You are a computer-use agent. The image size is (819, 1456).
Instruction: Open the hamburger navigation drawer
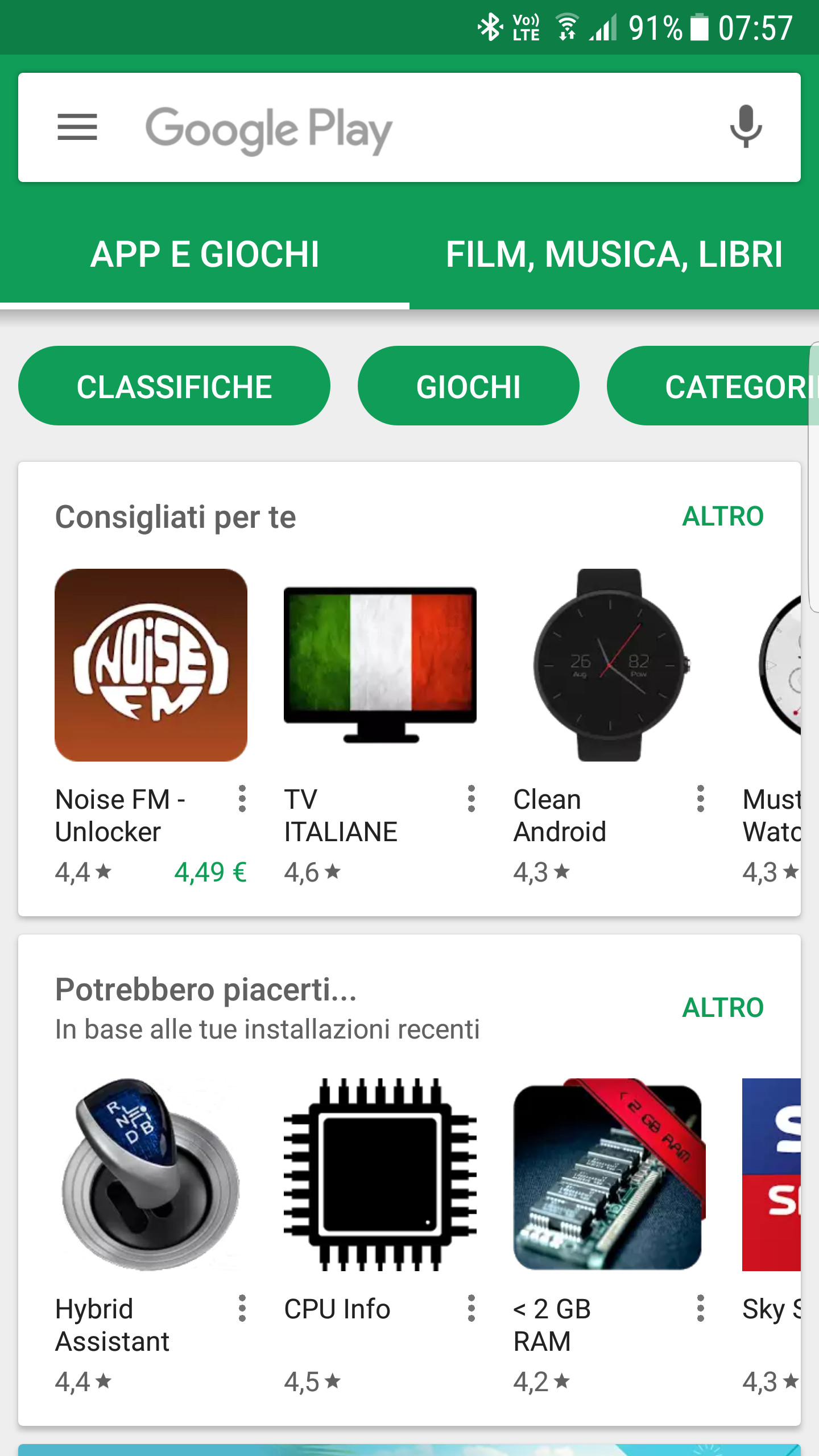77,127
